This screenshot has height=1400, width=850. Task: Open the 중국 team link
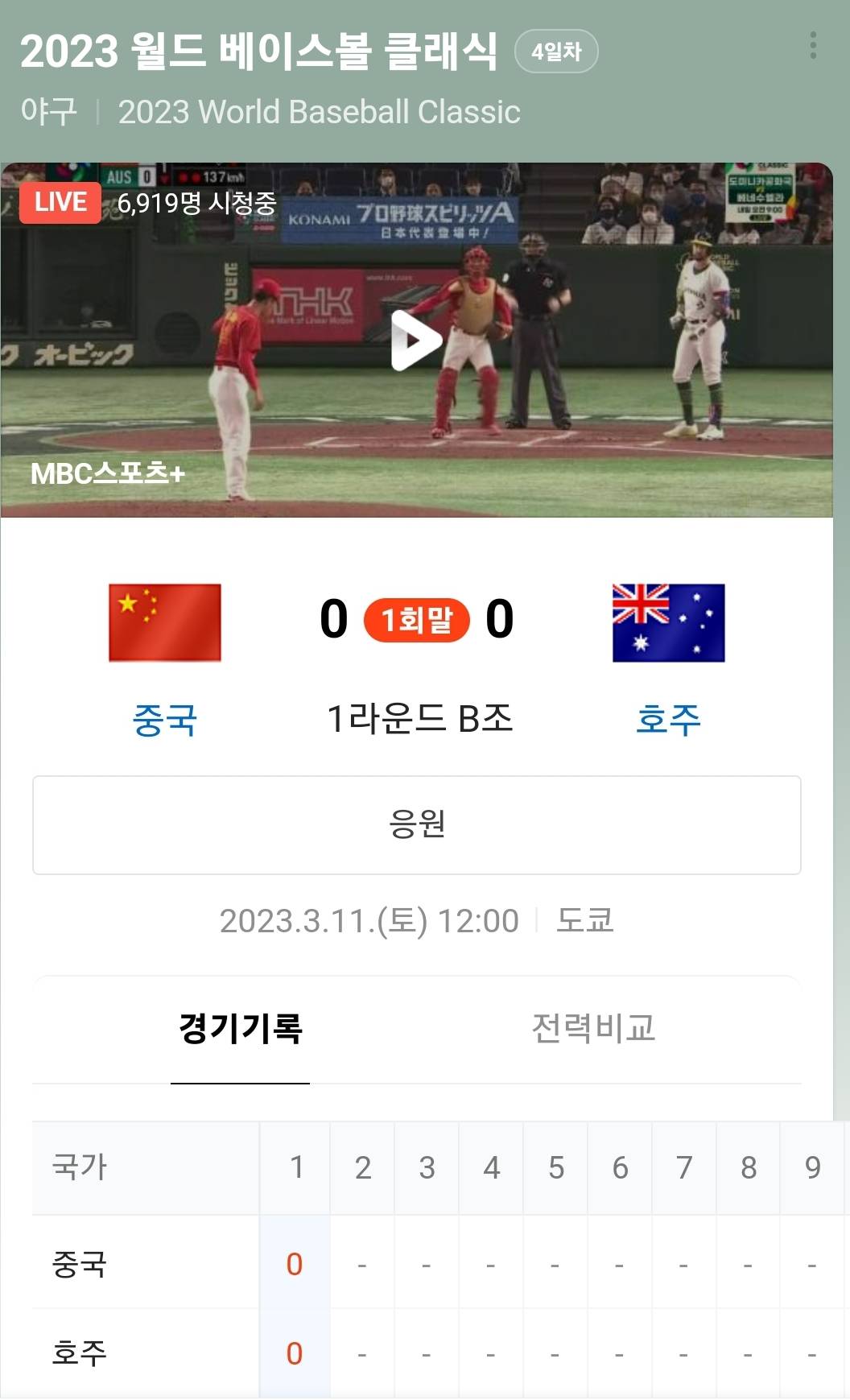(165, 719)
